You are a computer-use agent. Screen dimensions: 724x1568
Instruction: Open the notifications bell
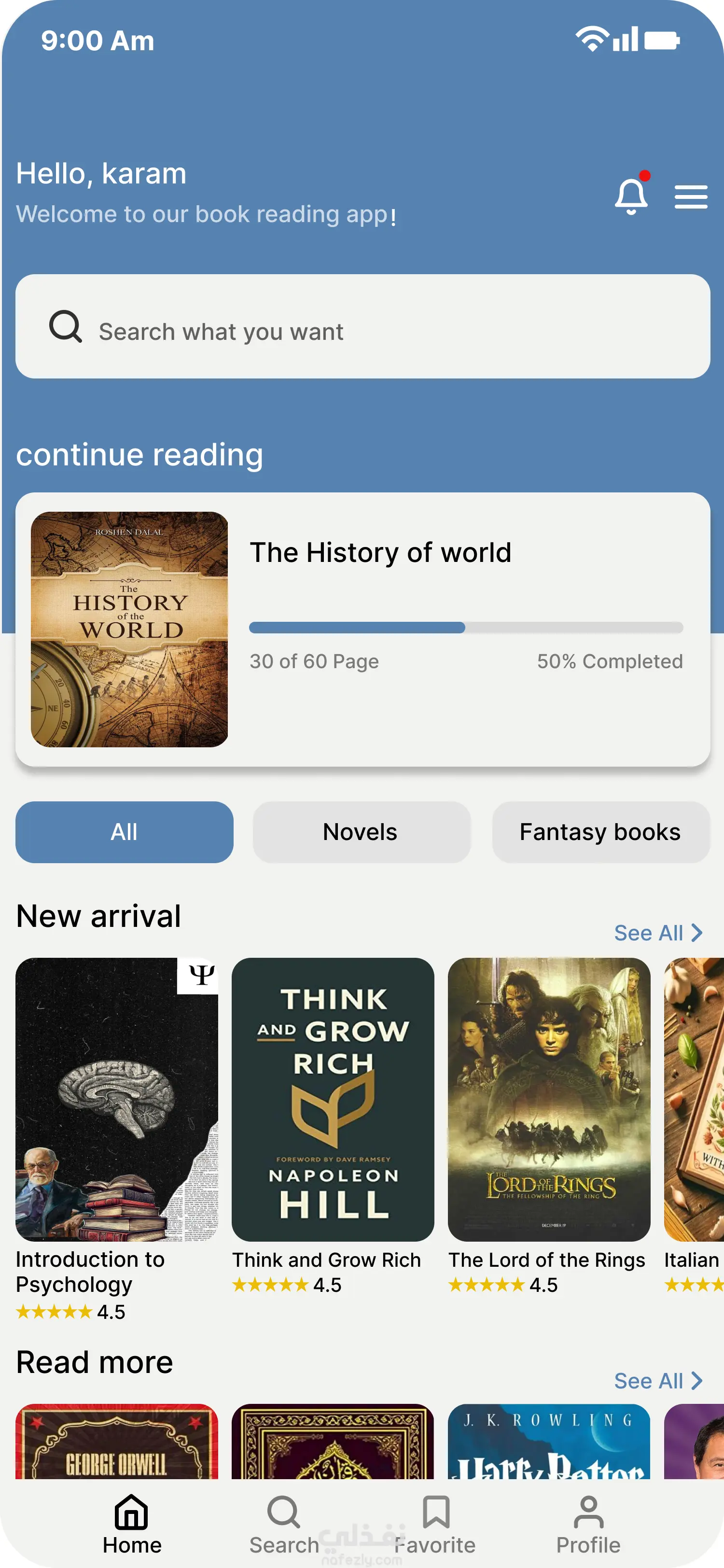[x=631, y=196]
